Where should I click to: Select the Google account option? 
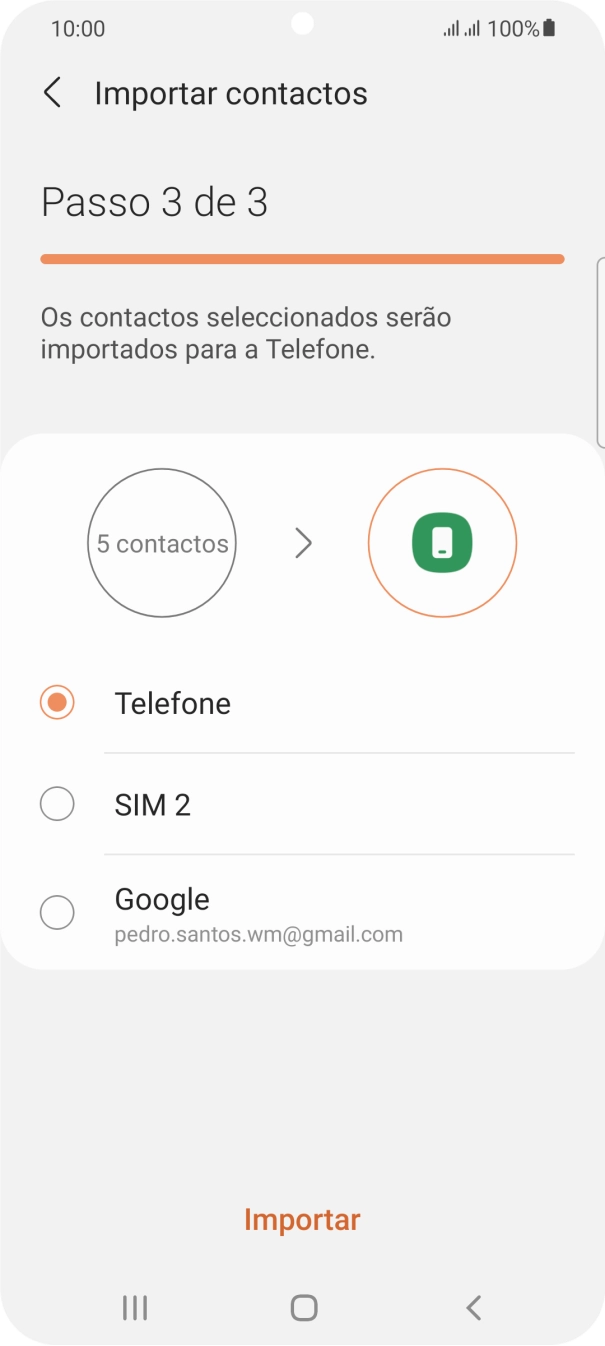[58, 912]
